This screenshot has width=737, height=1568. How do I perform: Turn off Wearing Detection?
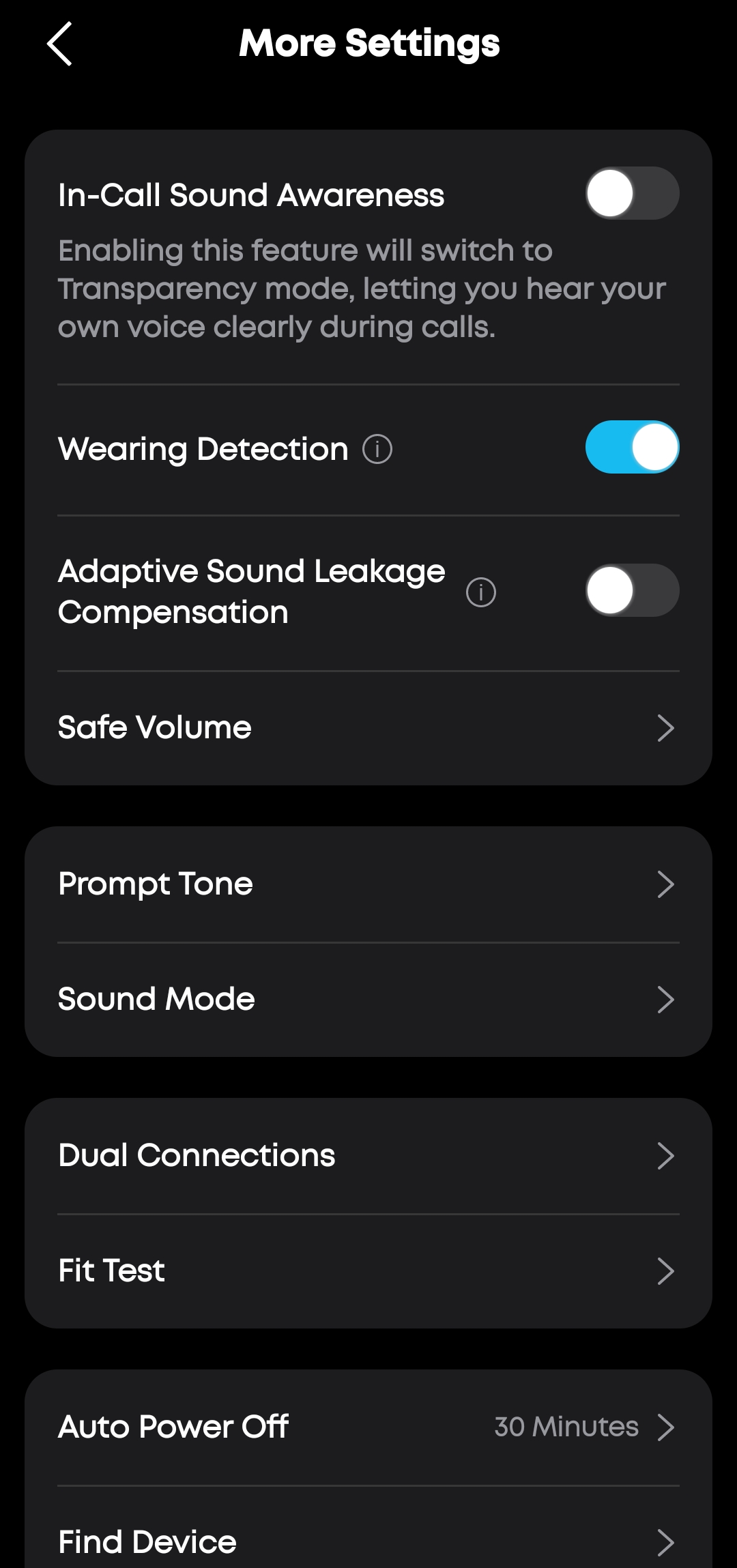pyautogui.click(x=632, y=448)
